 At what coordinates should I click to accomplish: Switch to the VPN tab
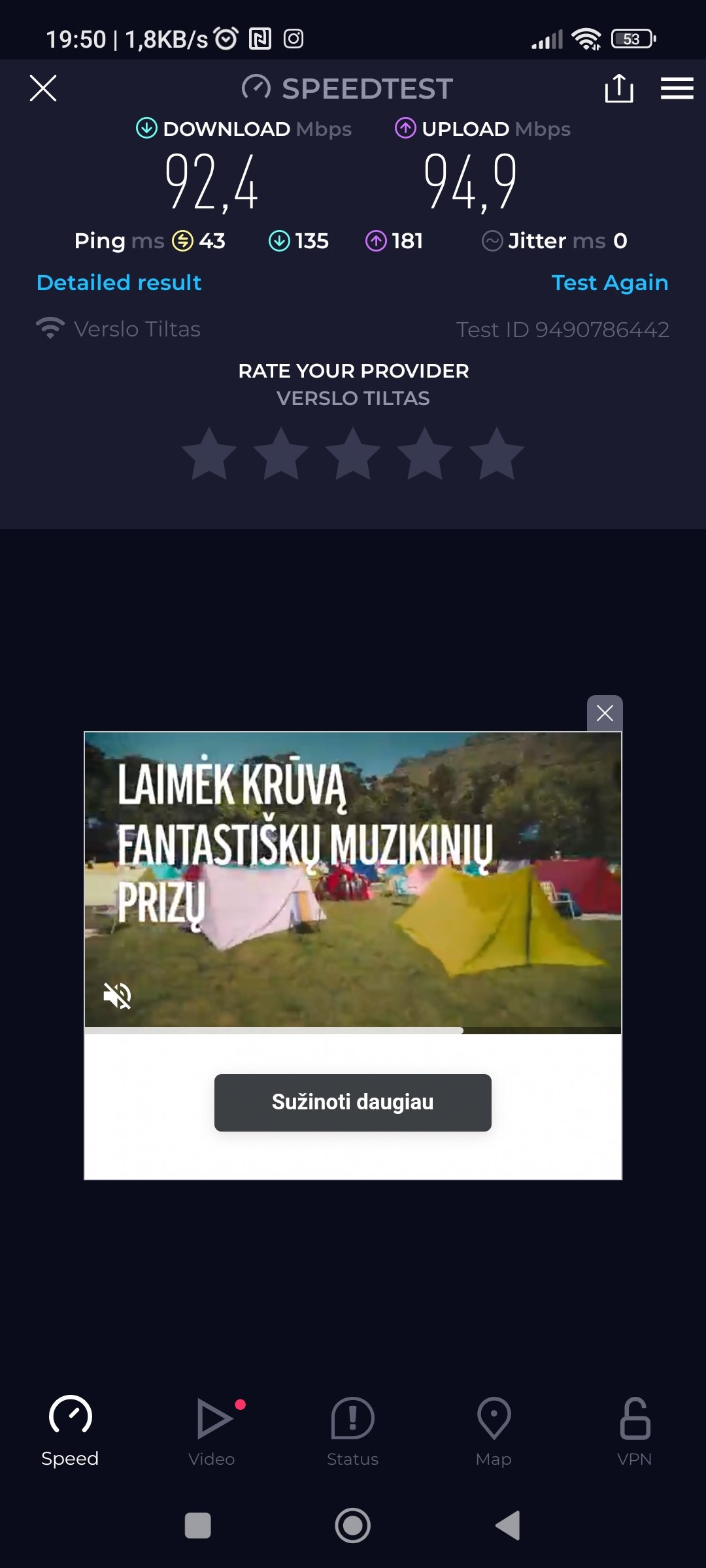point(635,1432)
